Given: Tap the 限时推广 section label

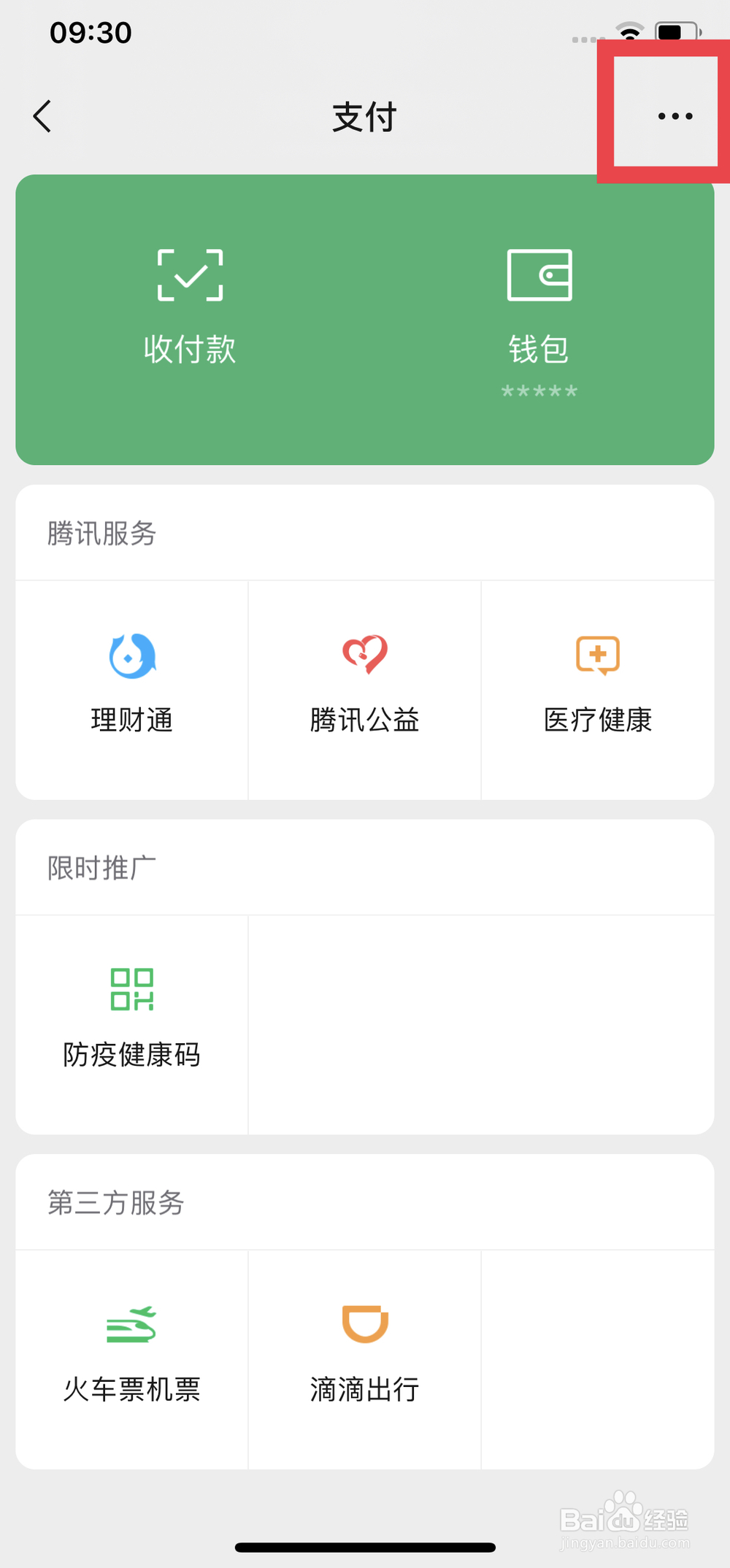Looking at the screenshot, I should click(101, 868).
